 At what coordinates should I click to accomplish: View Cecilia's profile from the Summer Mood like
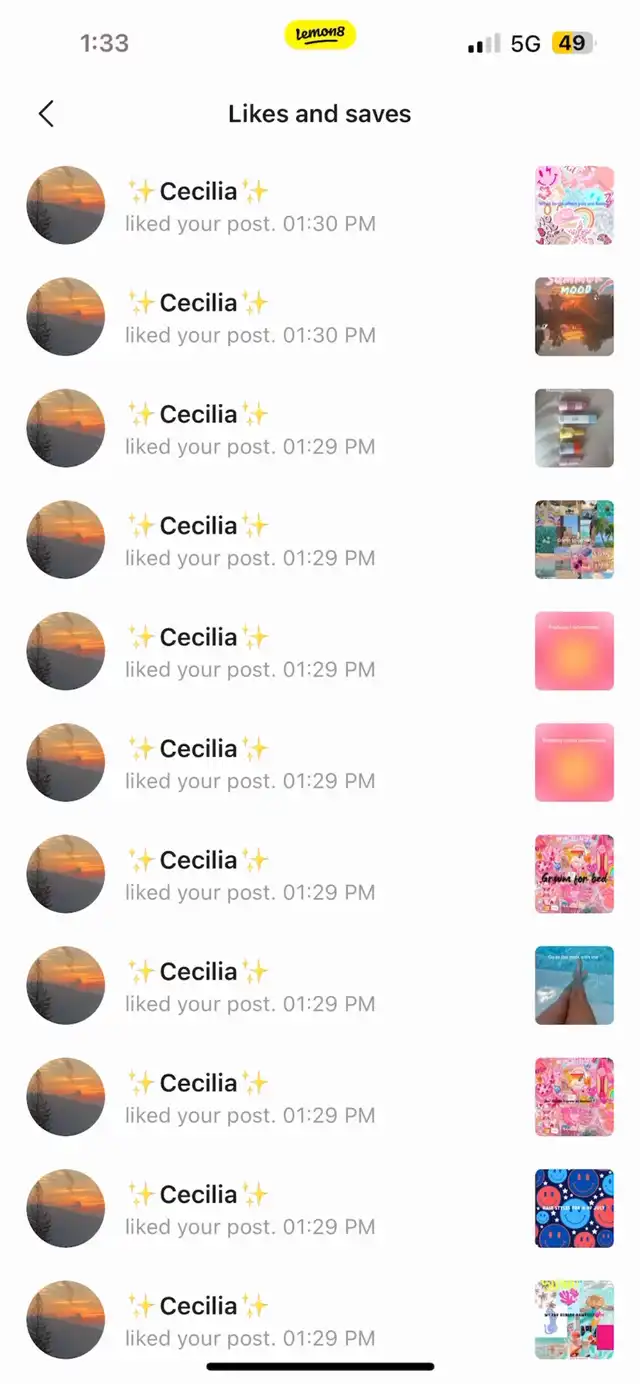tap(65, 317)
